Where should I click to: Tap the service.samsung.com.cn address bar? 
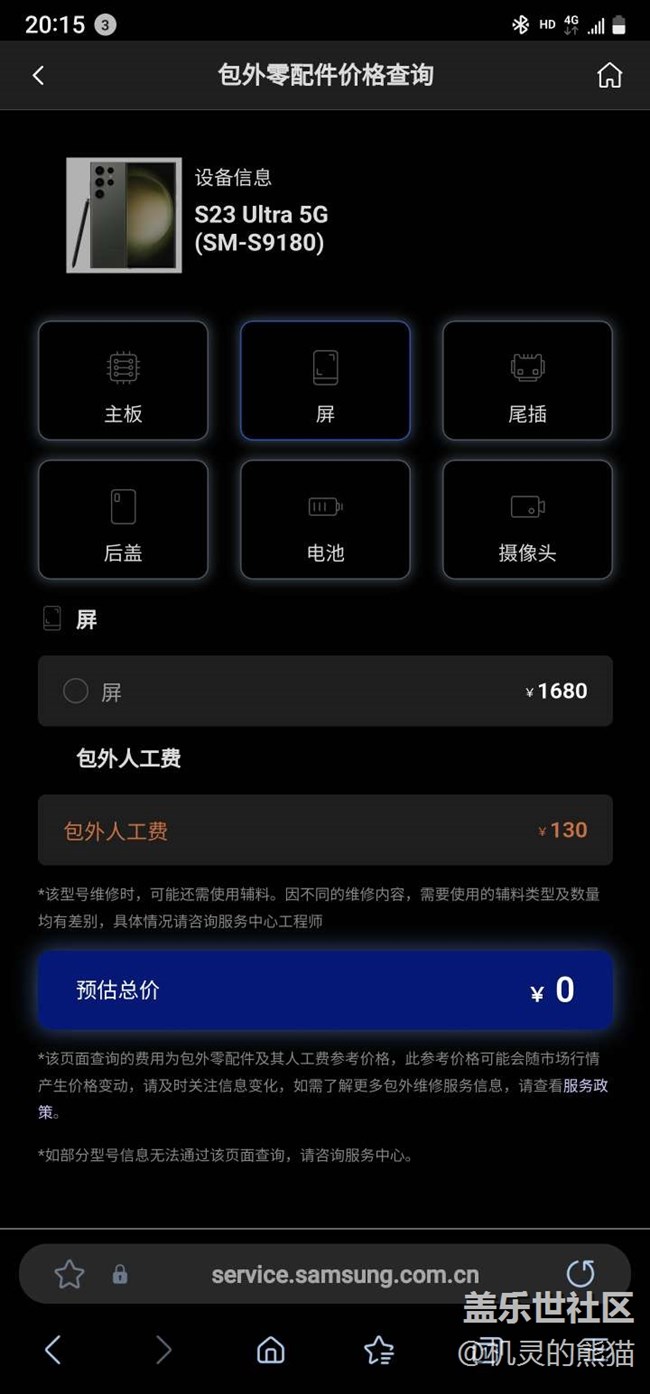[x=345, y=1275]
